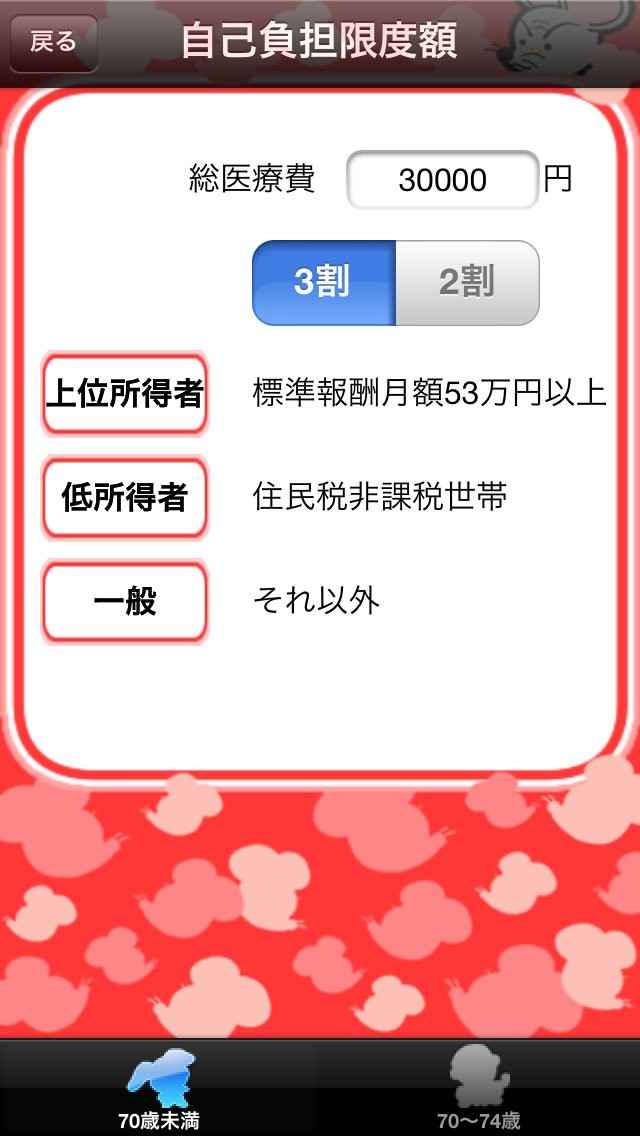Open the 70歳未満 tab

(160, 1090)
